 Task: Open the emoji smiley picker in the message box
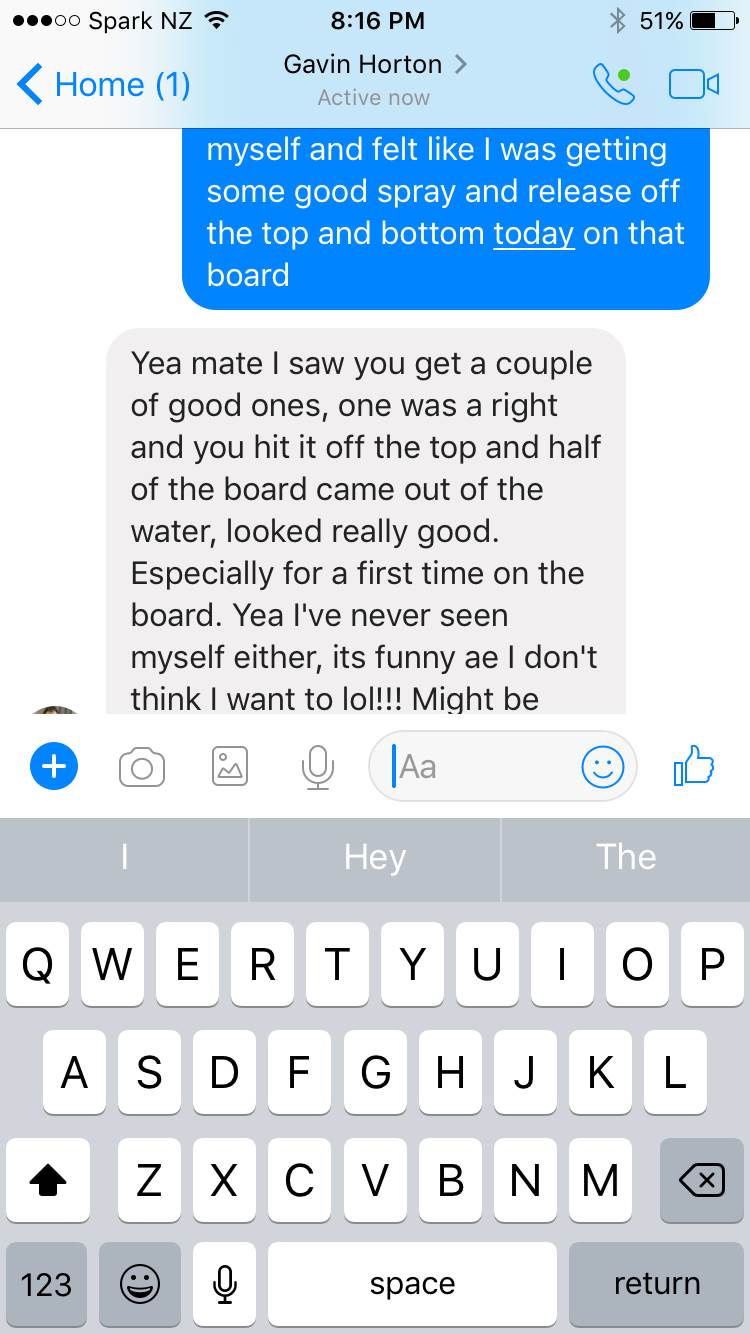coord(602,767)
